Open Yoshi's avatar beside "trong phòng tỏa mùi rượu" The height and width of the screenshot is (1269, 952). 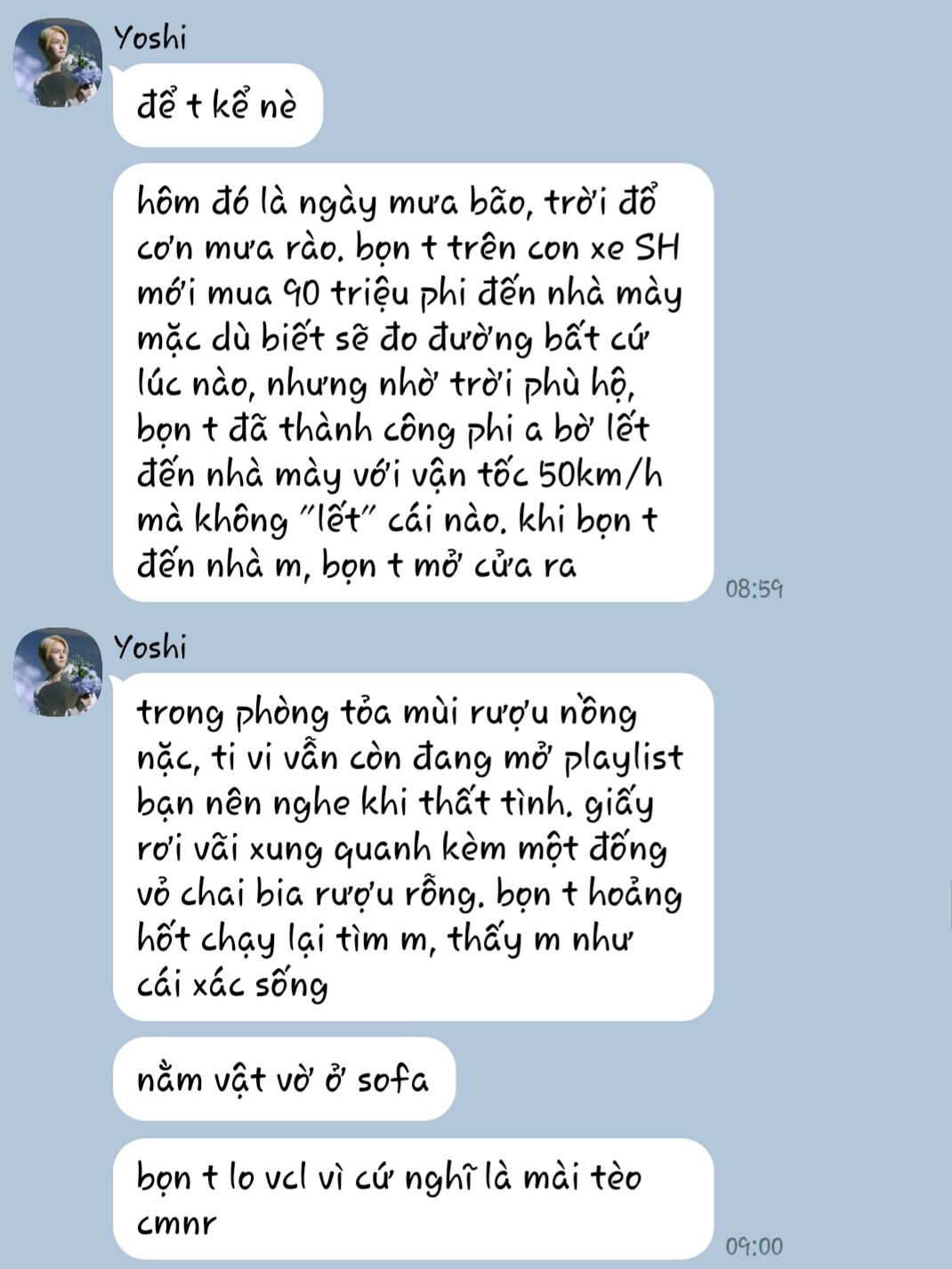coord(58,672)
